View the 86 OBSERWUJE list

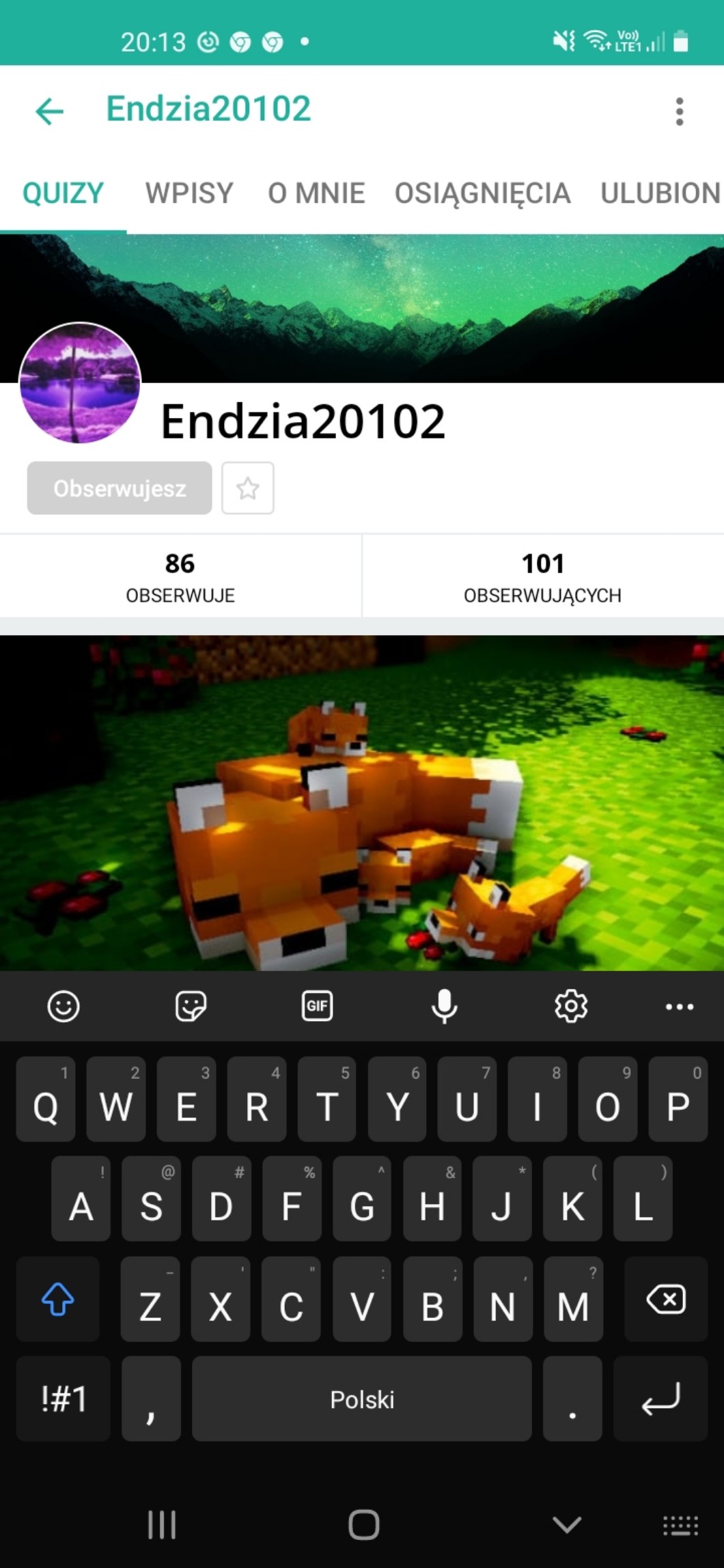[x=180, y=577]
